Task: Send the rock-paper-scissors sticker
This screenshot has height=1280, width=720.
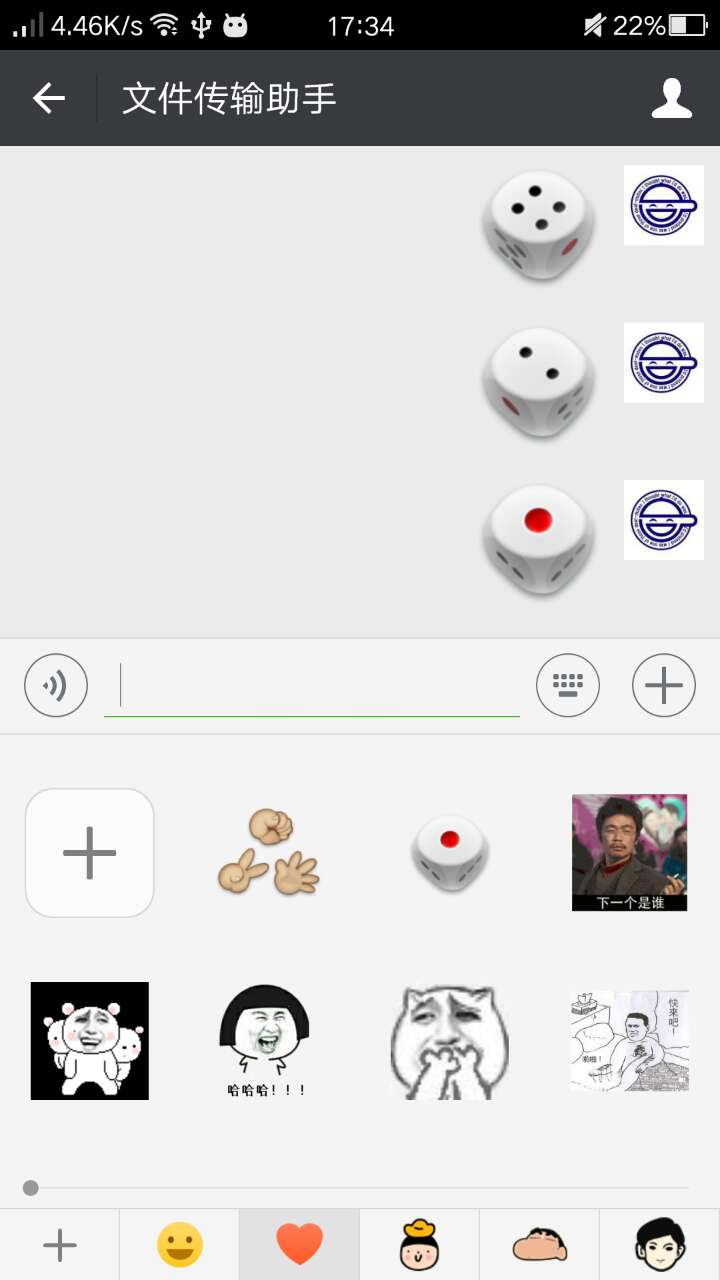Action: click(x=269, y=853)
